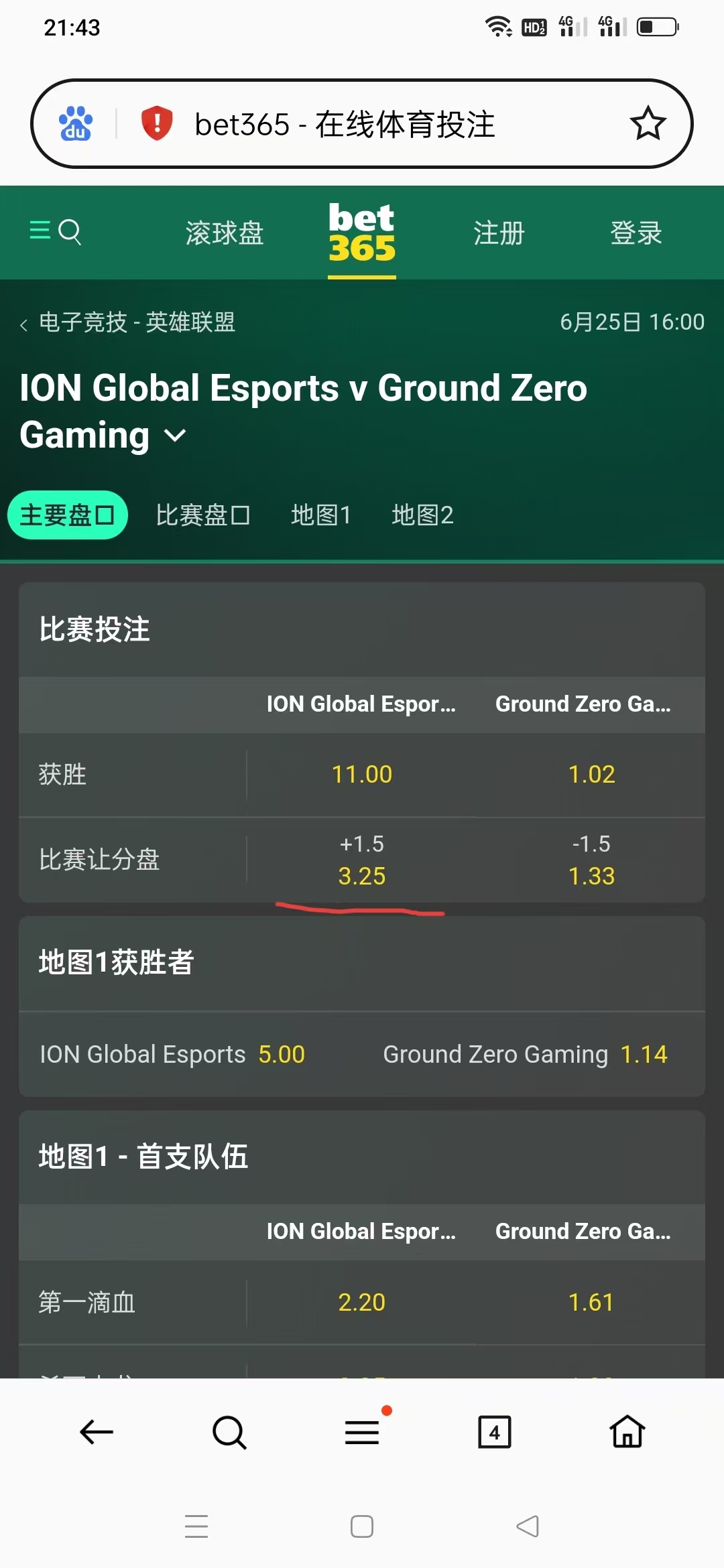Pick the -1.5 handicap at 1.33
The width and height of the screenshot is (724, 1568).
click(591, 861)
